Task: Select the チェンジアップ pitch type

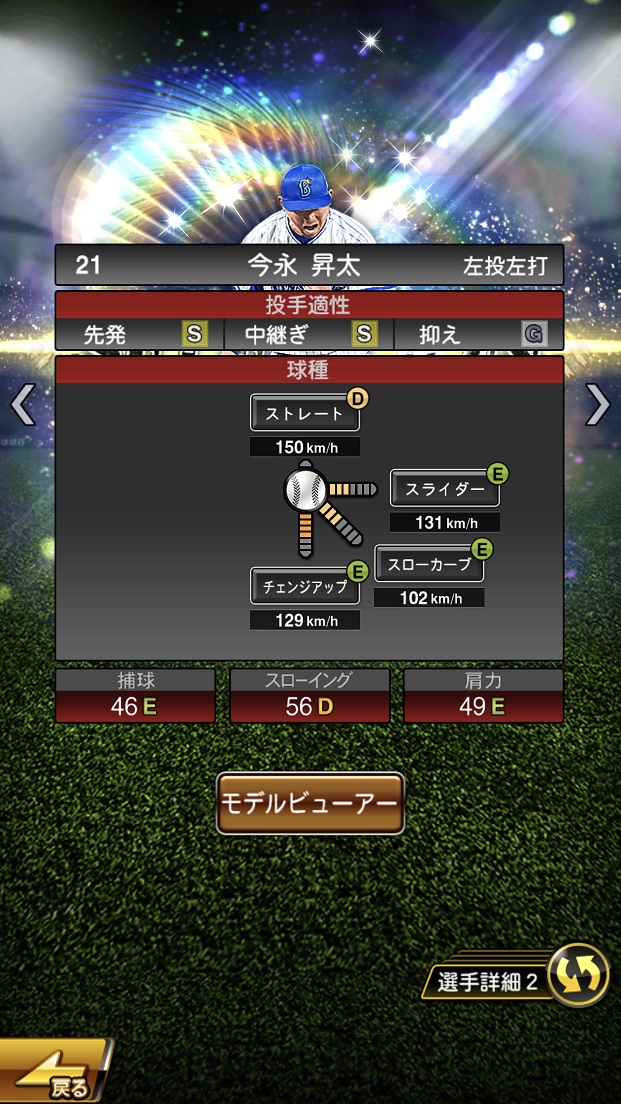Action: coord(305,586)
